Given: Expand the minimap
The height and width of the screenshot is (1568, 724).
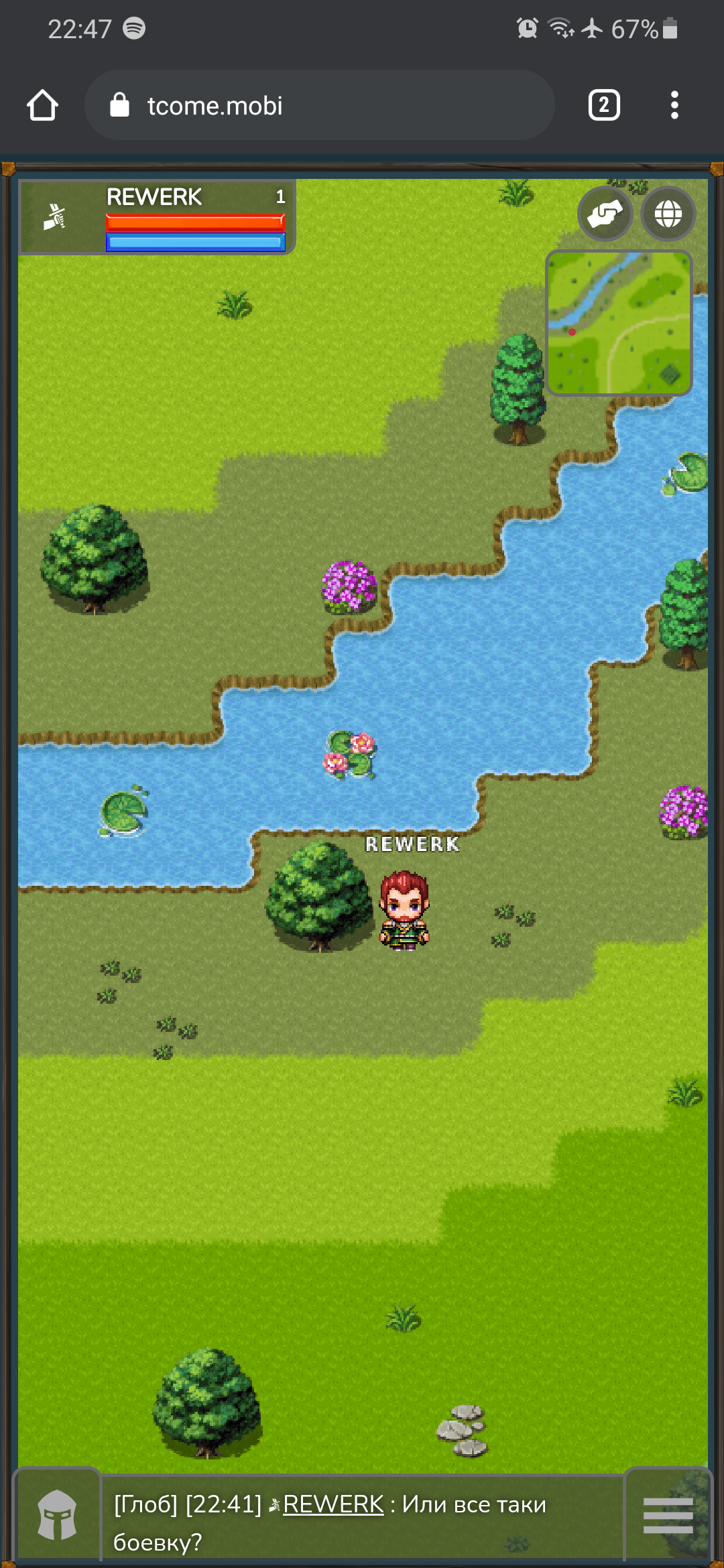Looking at the screenshot, I should coord(619,323).
